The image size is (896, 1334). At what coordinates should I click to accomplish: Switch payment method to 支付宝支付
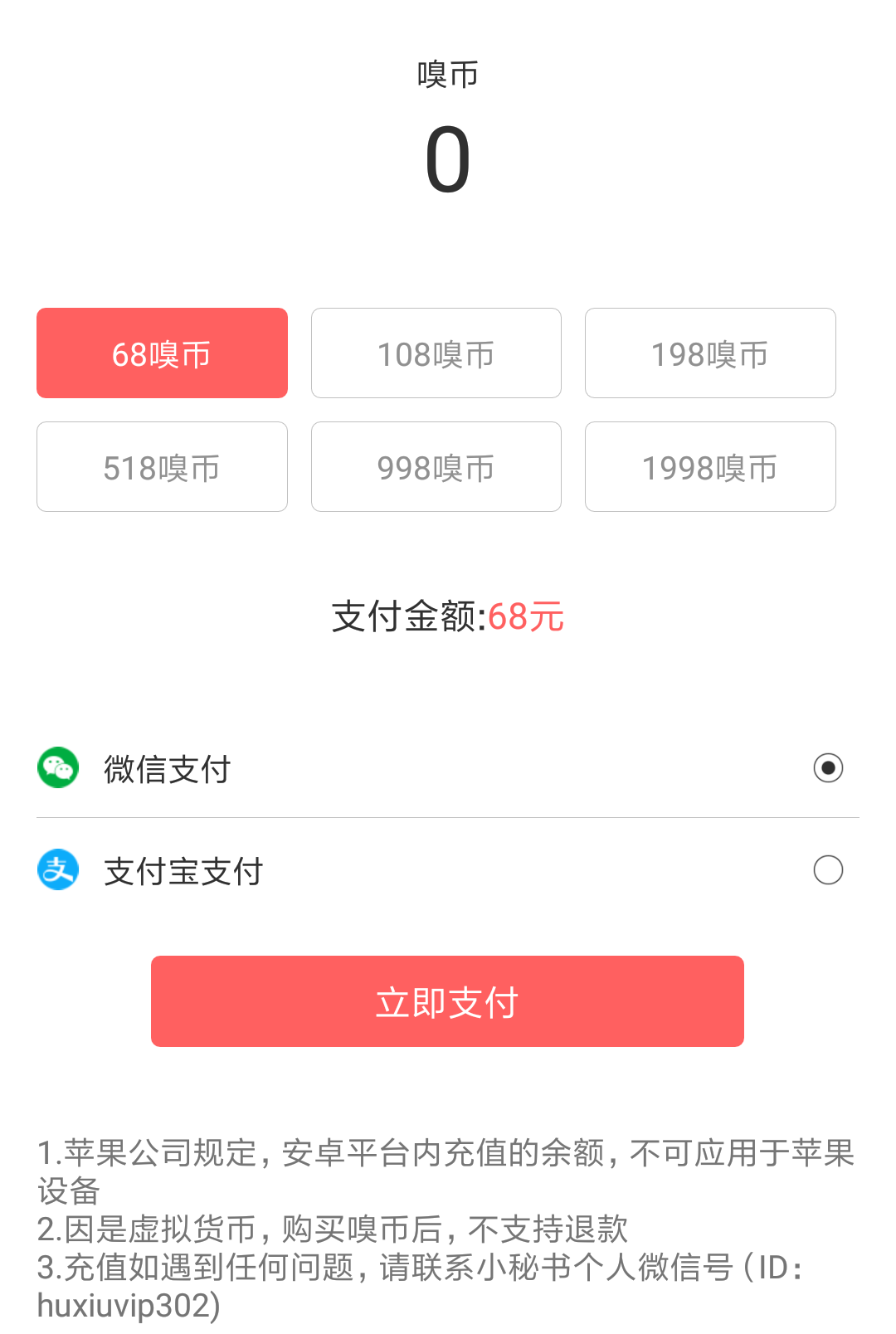[x=827, y=870]
